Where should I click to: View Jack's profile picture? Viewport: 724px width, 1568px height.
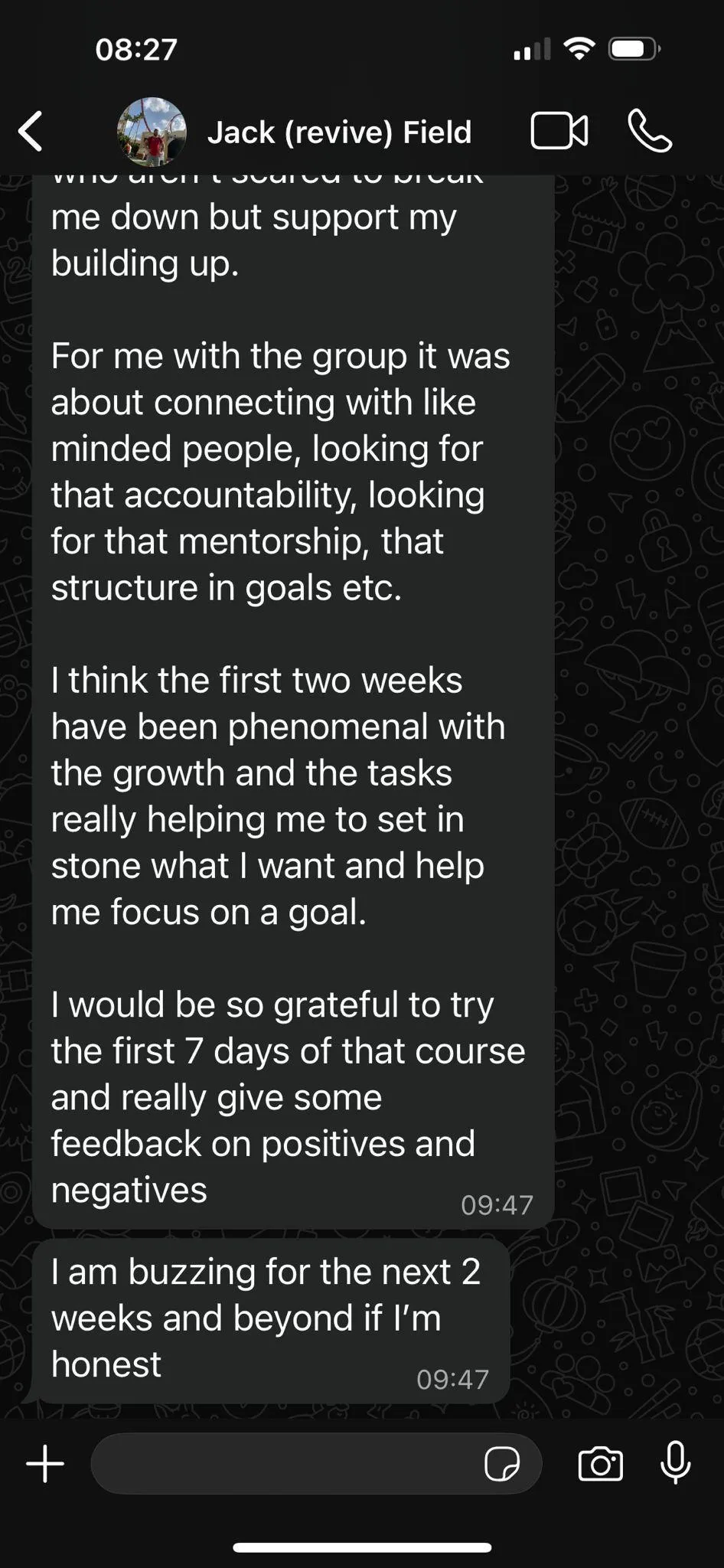[152, 132]
